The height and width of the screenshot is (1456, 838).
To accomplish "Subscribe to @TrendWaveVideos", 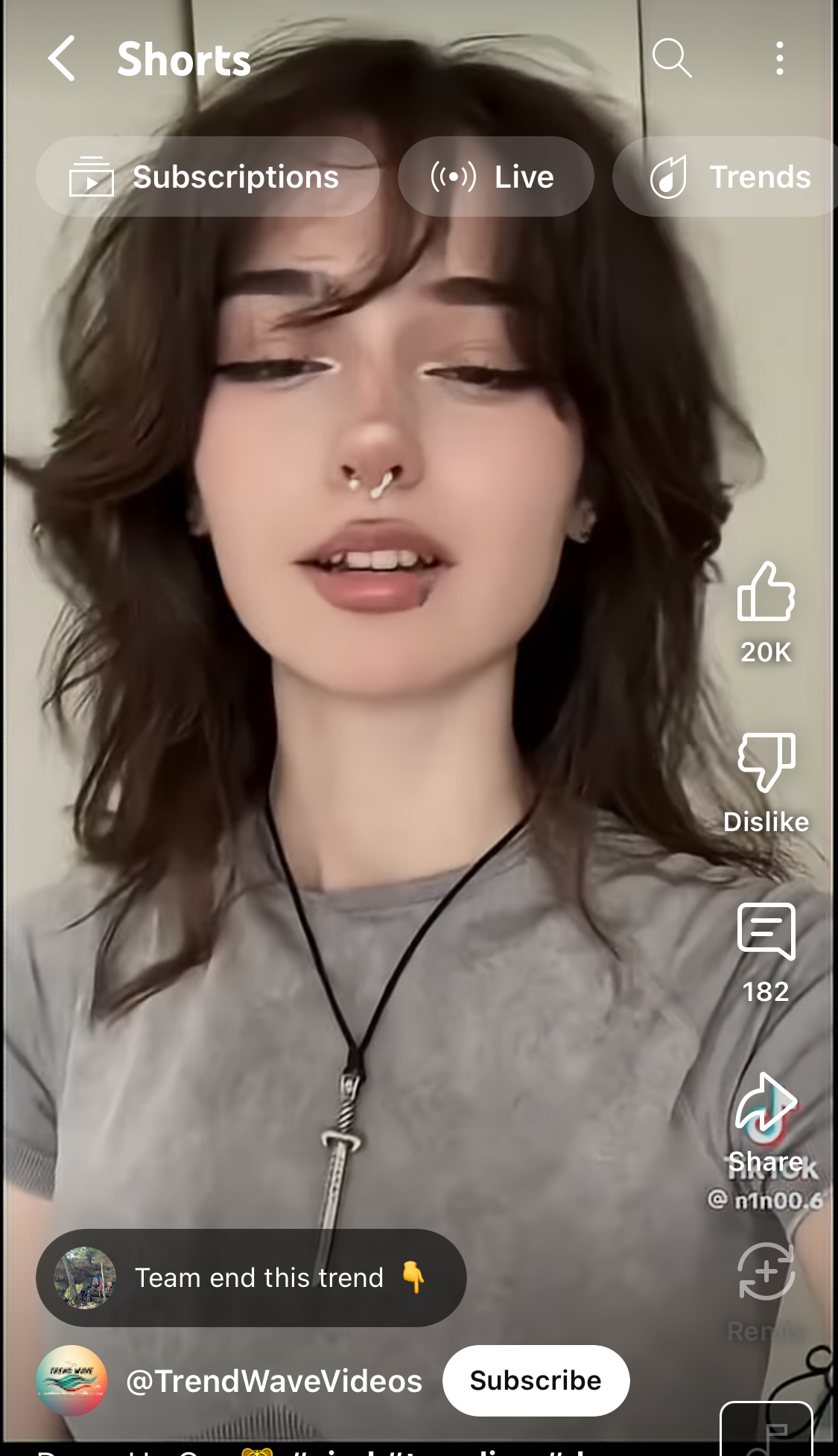I will tap(536, 1380).
